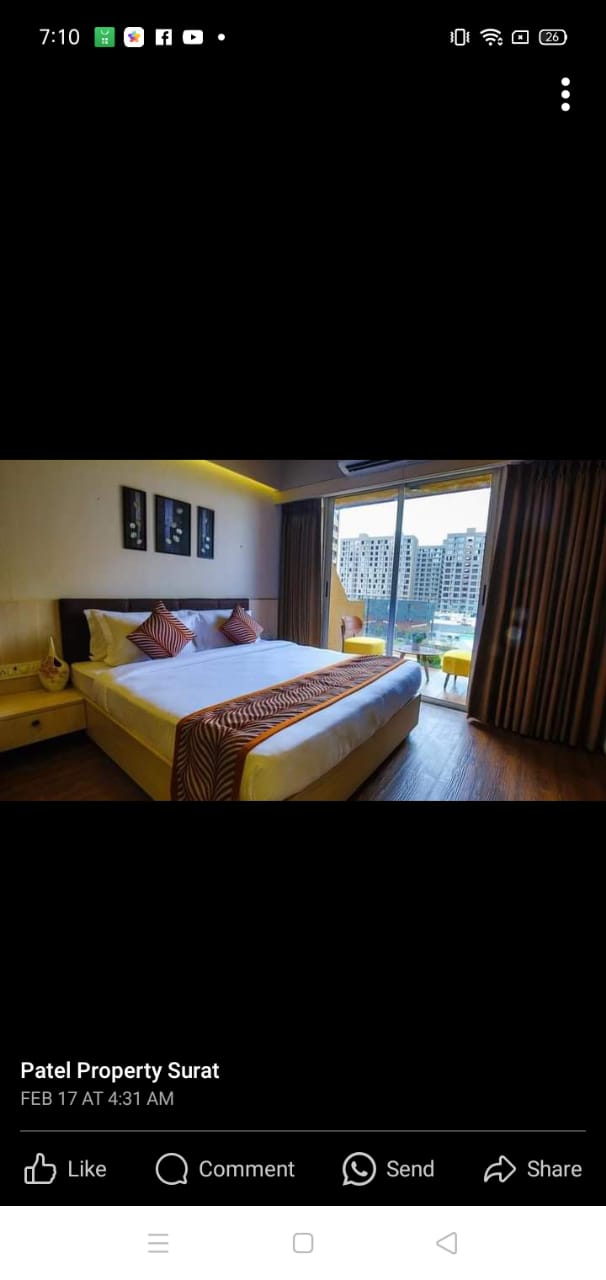Open Patel Property Surat page
Image resolution: width=606 pixels, height=1280 pixels.
coord(120,1070)
